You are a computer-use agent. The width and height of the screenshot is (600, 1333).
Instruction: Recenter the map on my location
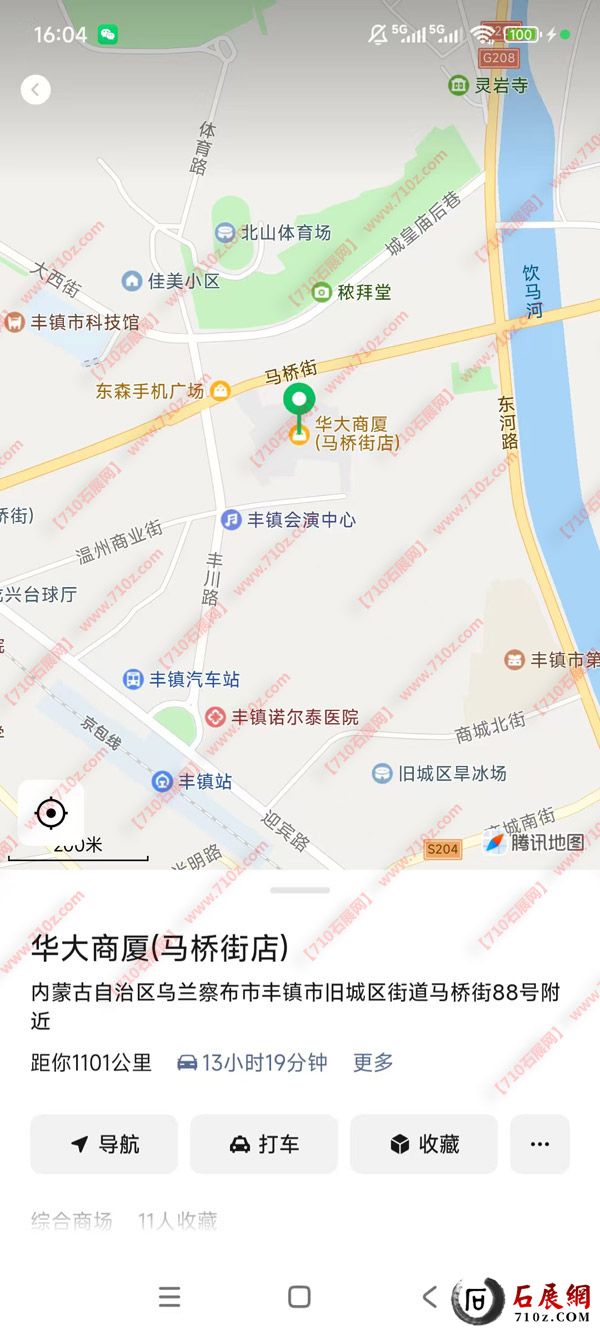[51, 812]
